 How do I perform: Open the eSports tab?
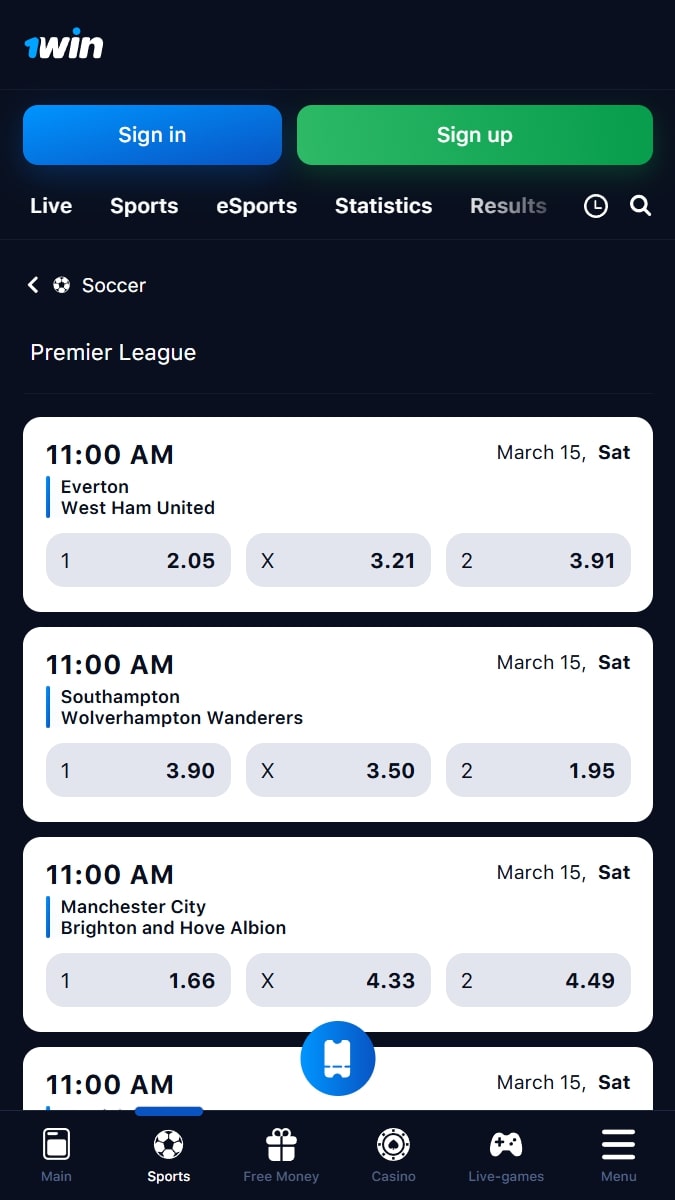(256, 206)
